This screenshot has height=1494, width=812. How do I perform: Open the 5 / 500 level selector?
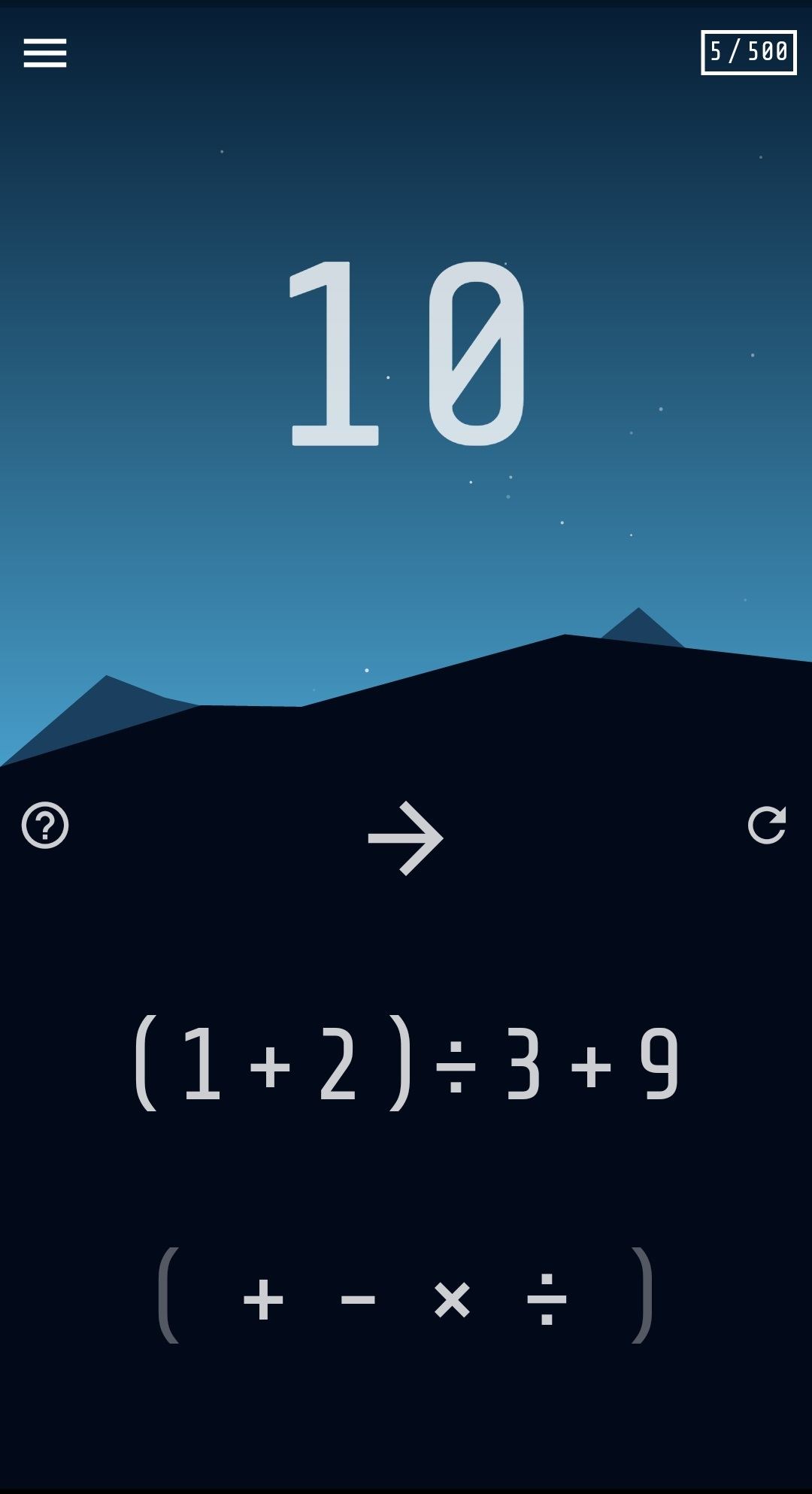(x=749, y=52)
